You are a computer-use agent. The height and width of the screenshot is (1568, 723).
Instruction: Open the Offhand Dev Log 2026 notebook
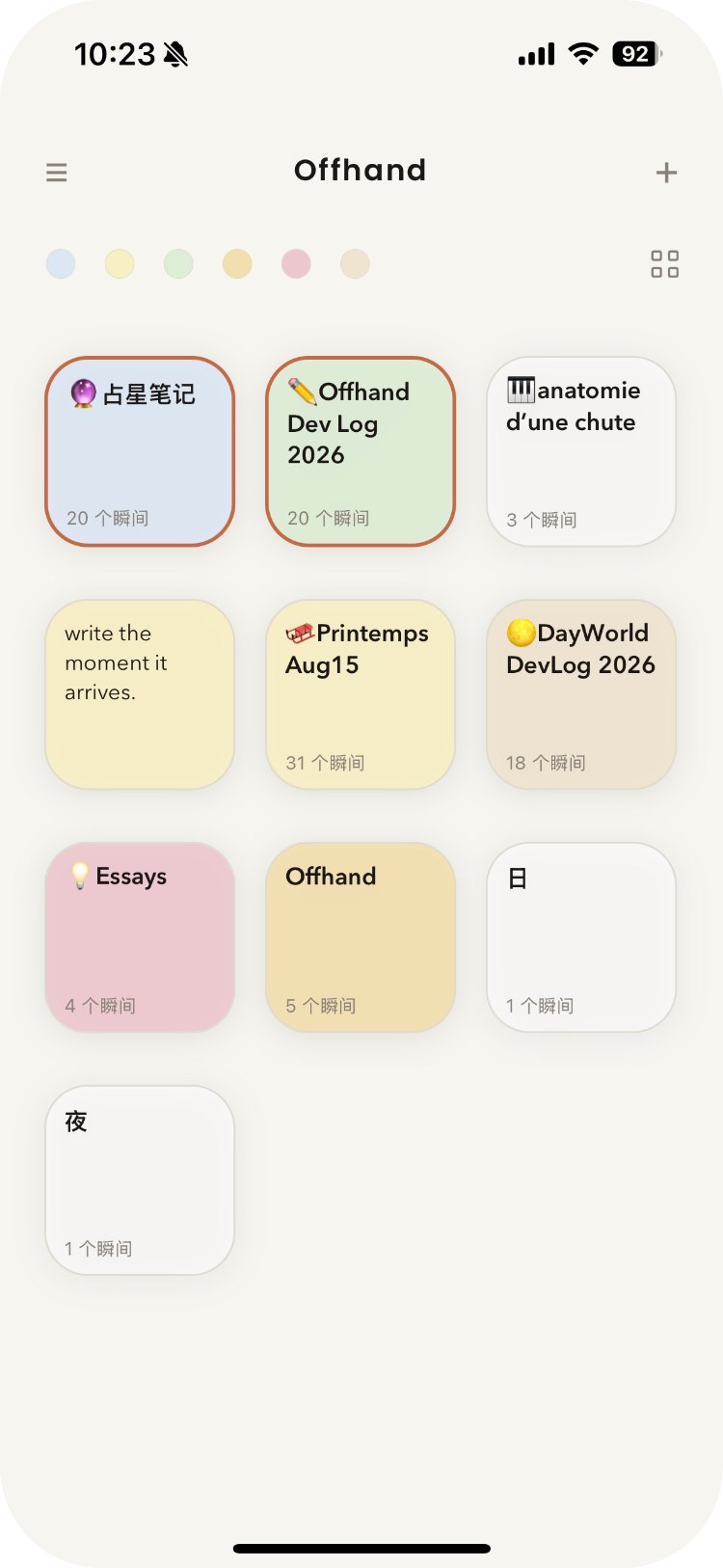pos(361,451)
